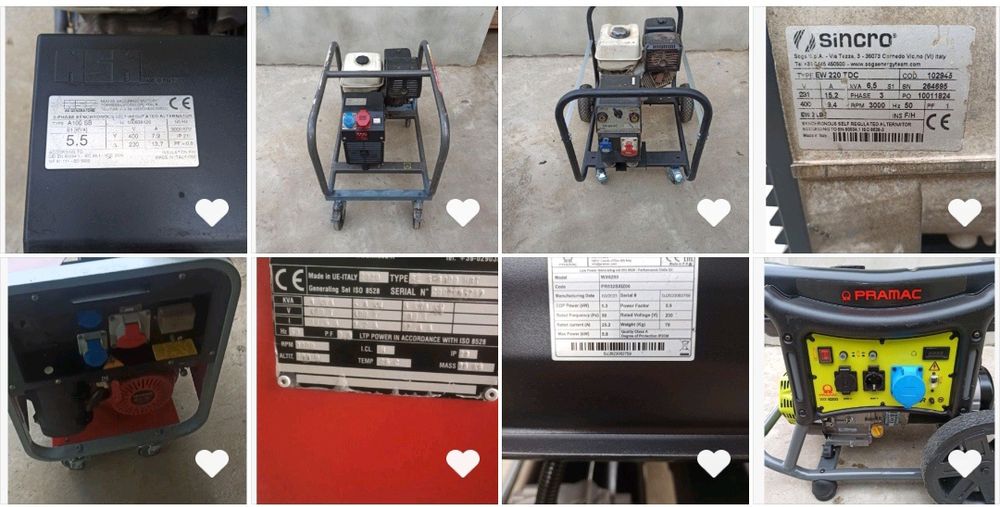Favorite the generator on the wheeled trolley

coord(713,212)
